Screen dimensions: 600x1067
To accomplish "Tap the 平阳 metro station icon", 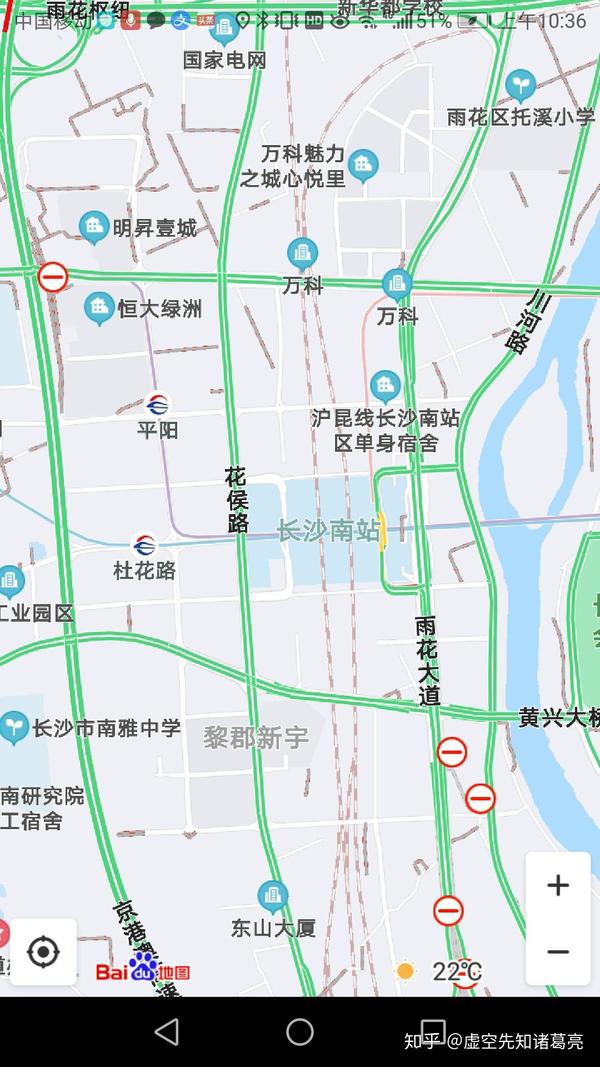I will pos(158,405).
